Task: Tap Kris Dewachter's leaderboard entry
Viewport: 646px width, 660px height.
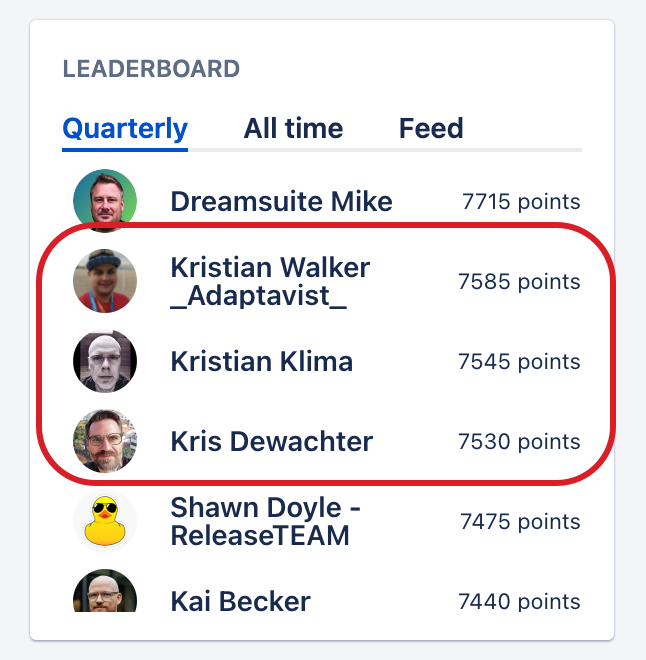Action: (x=271, y=441)
